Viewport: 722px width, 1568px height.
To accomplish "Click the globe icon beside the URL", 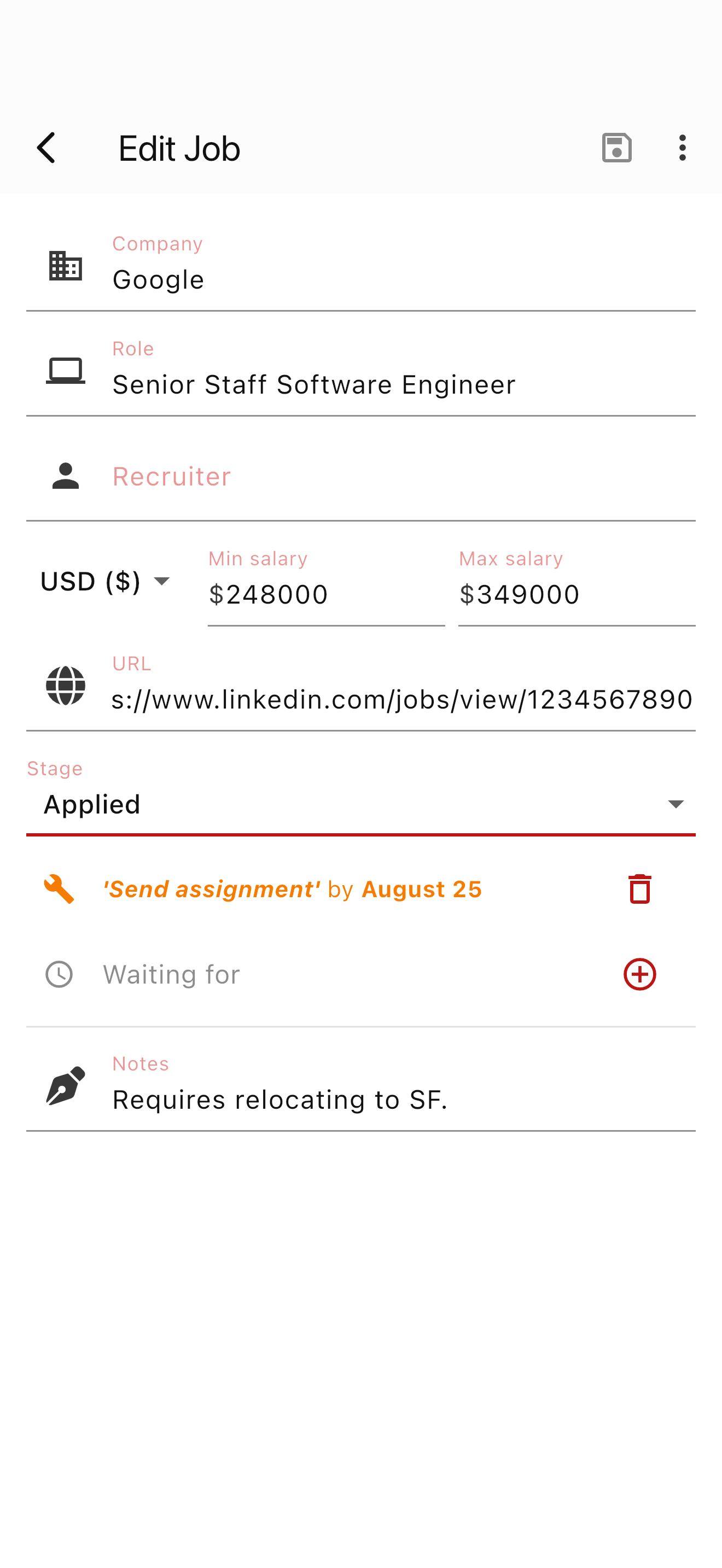I will tap(65, 687).
